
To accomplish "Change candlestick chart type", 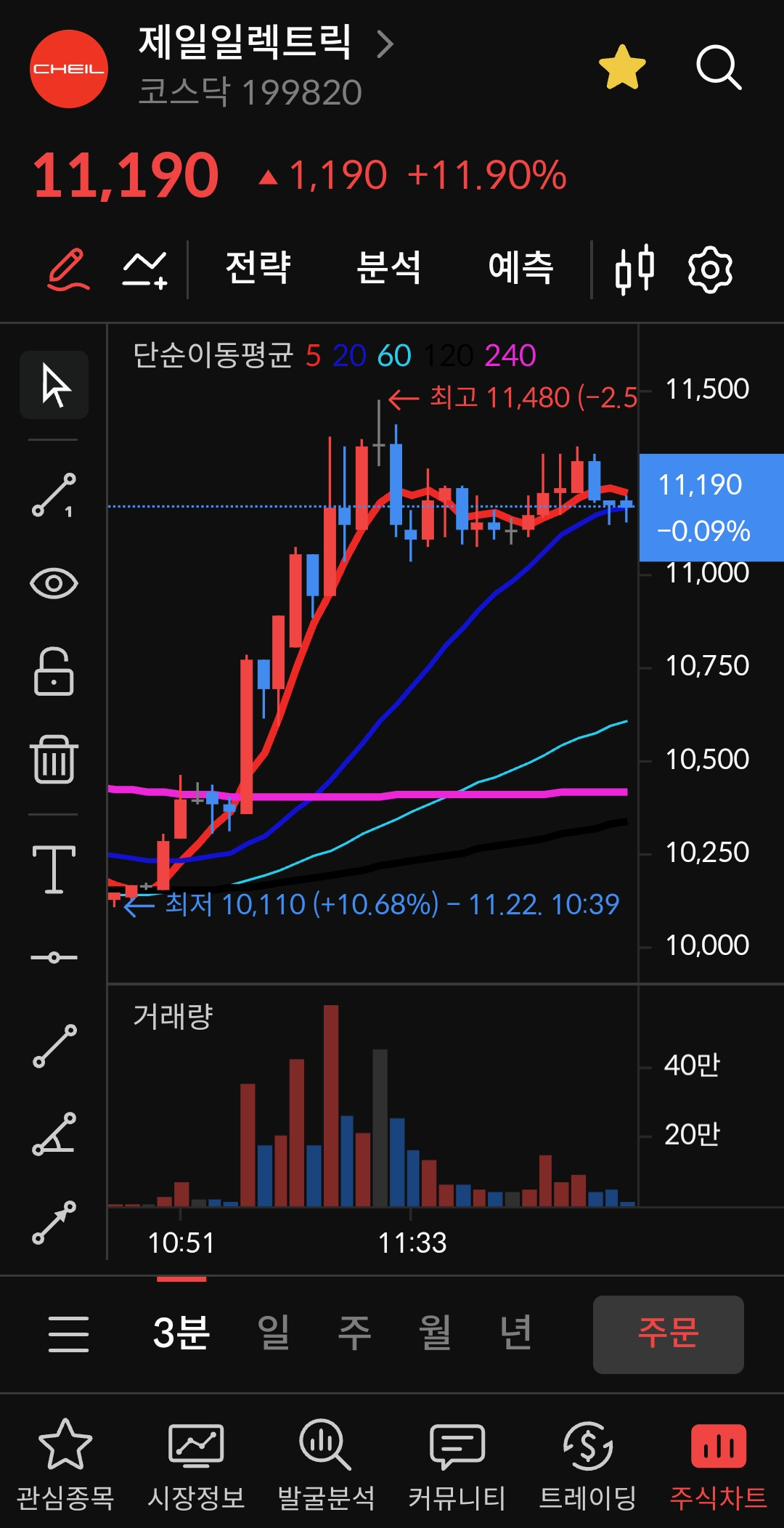I will [634, 269].
